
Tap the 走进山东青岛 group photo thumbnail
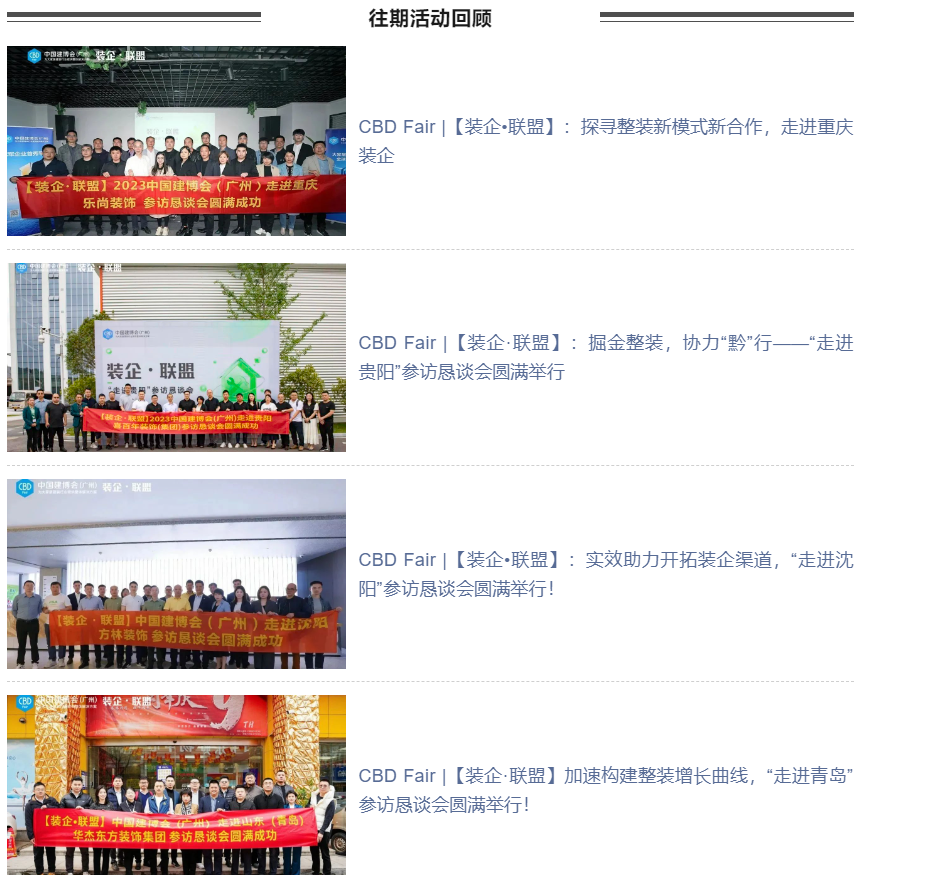point(176,785)
